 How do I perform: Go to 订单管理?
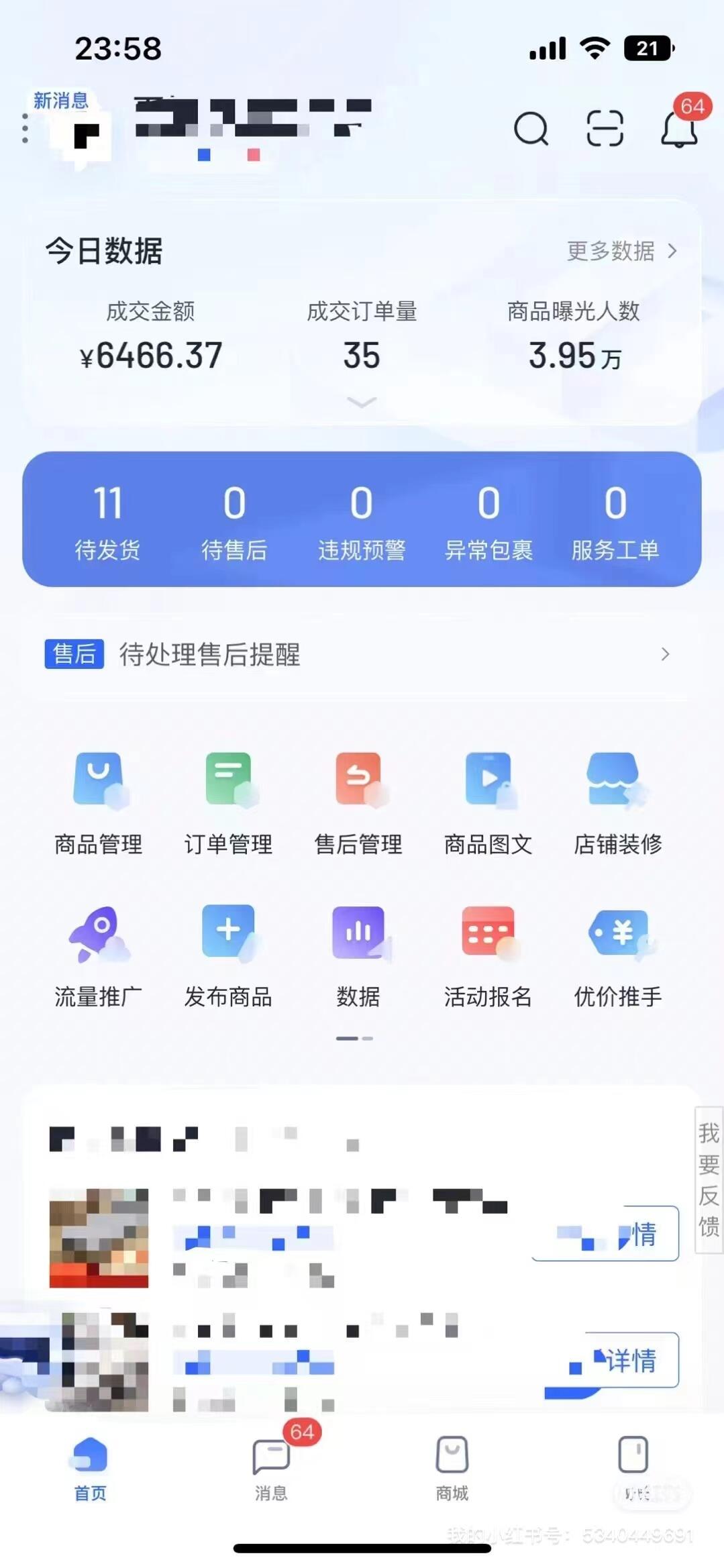click(228, 803)
